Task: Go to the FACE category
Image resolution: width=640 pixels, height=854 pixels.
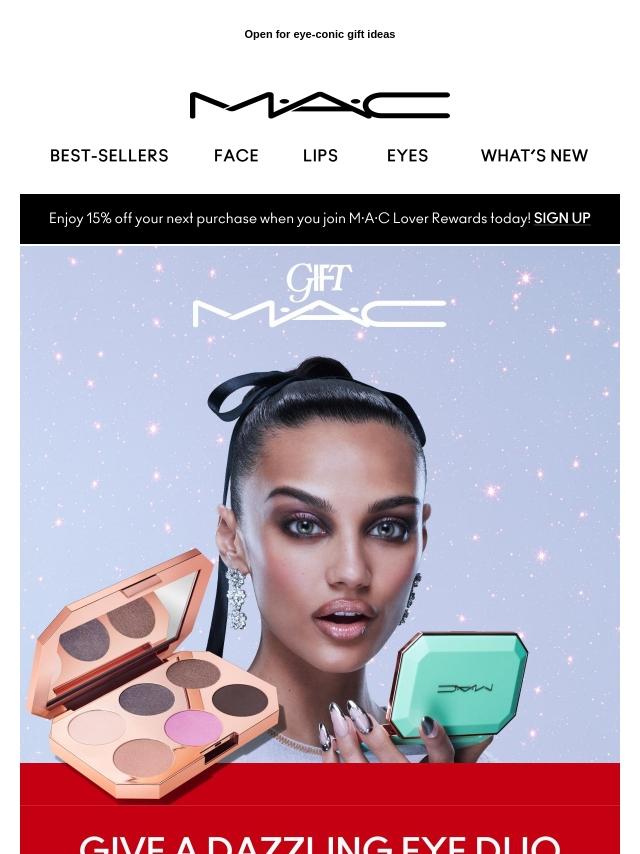Action: tap(236, 156)
